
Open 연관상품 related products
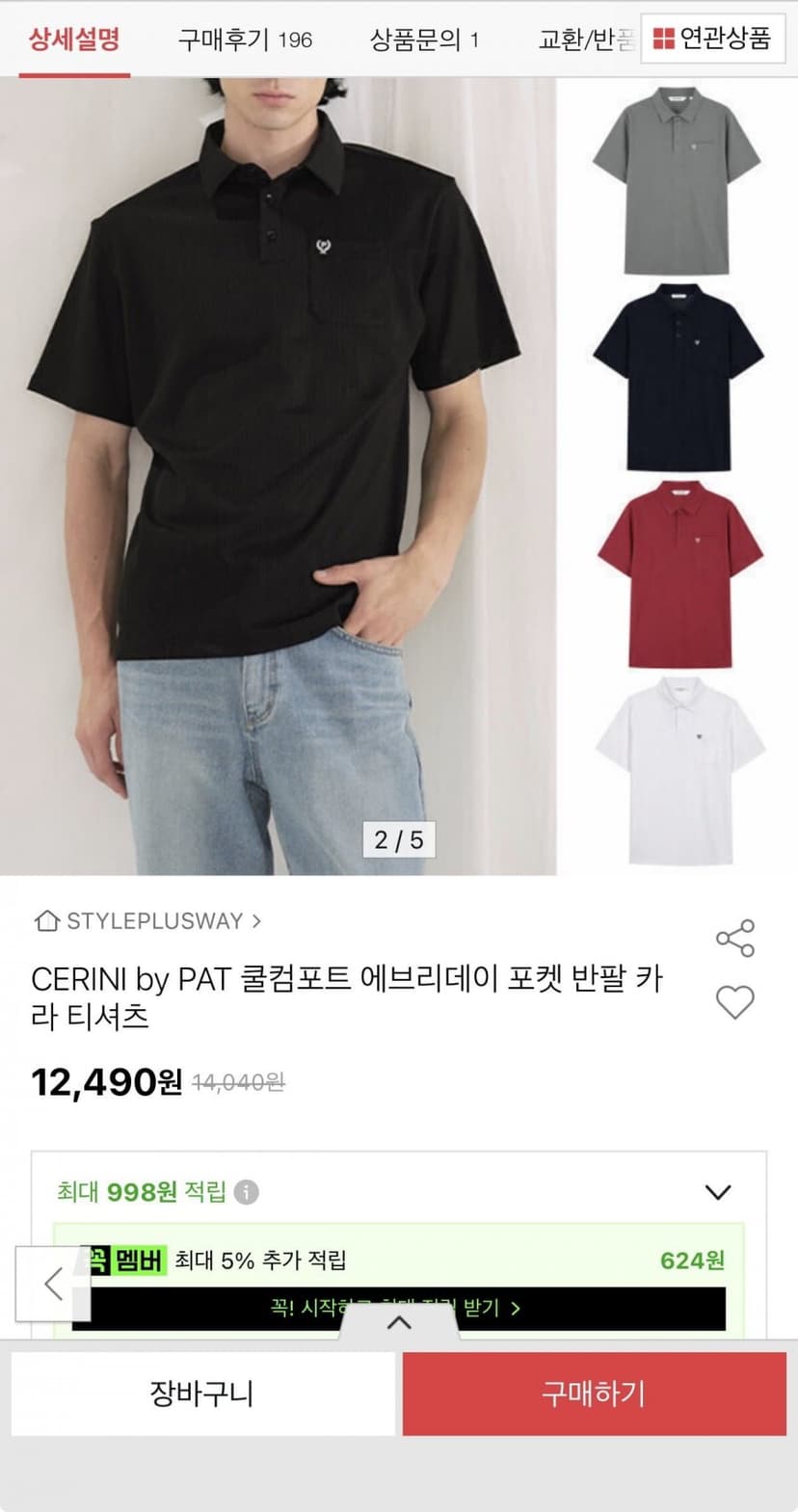[x=712, y=39]
